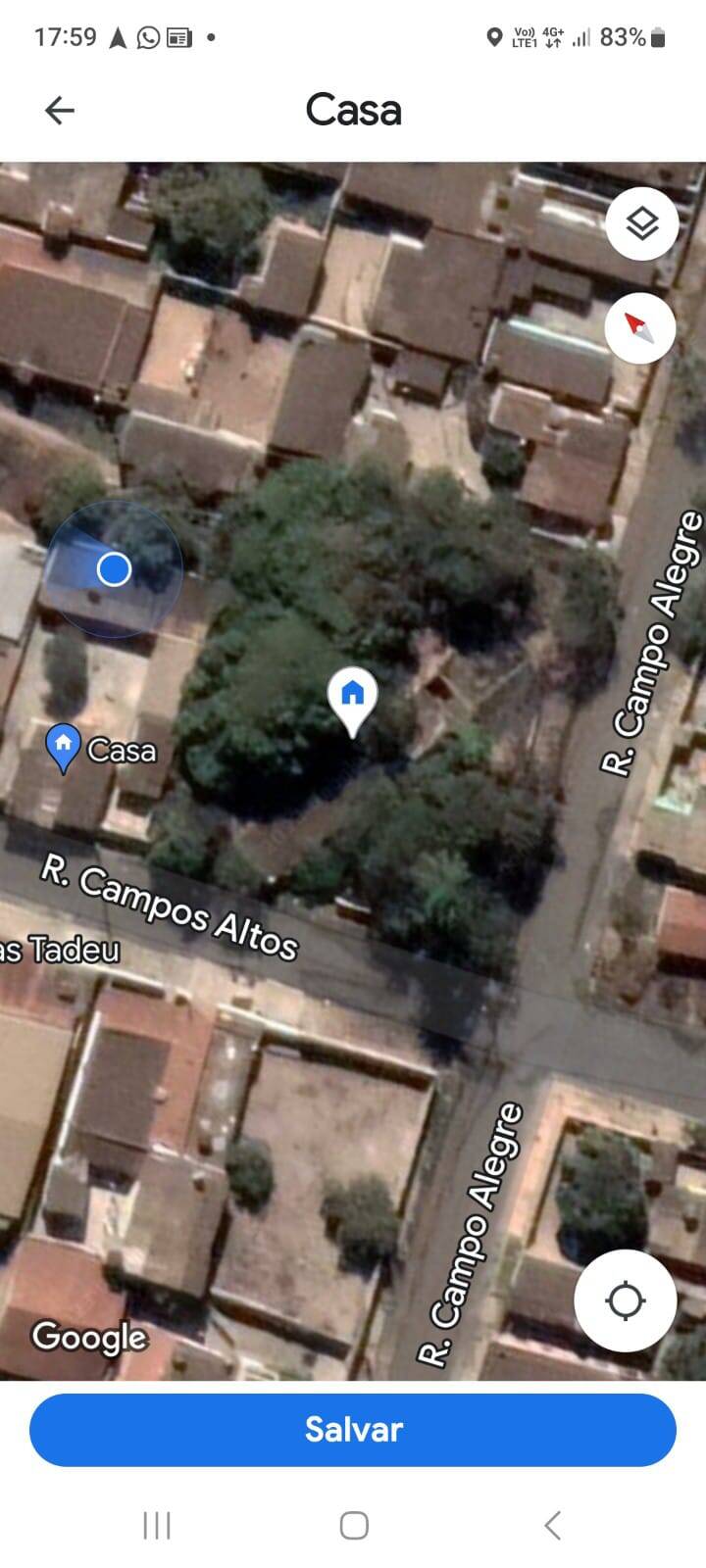Save location with the Salvar button
The image size is (706, 1568).
click(x=353, y=1429)
